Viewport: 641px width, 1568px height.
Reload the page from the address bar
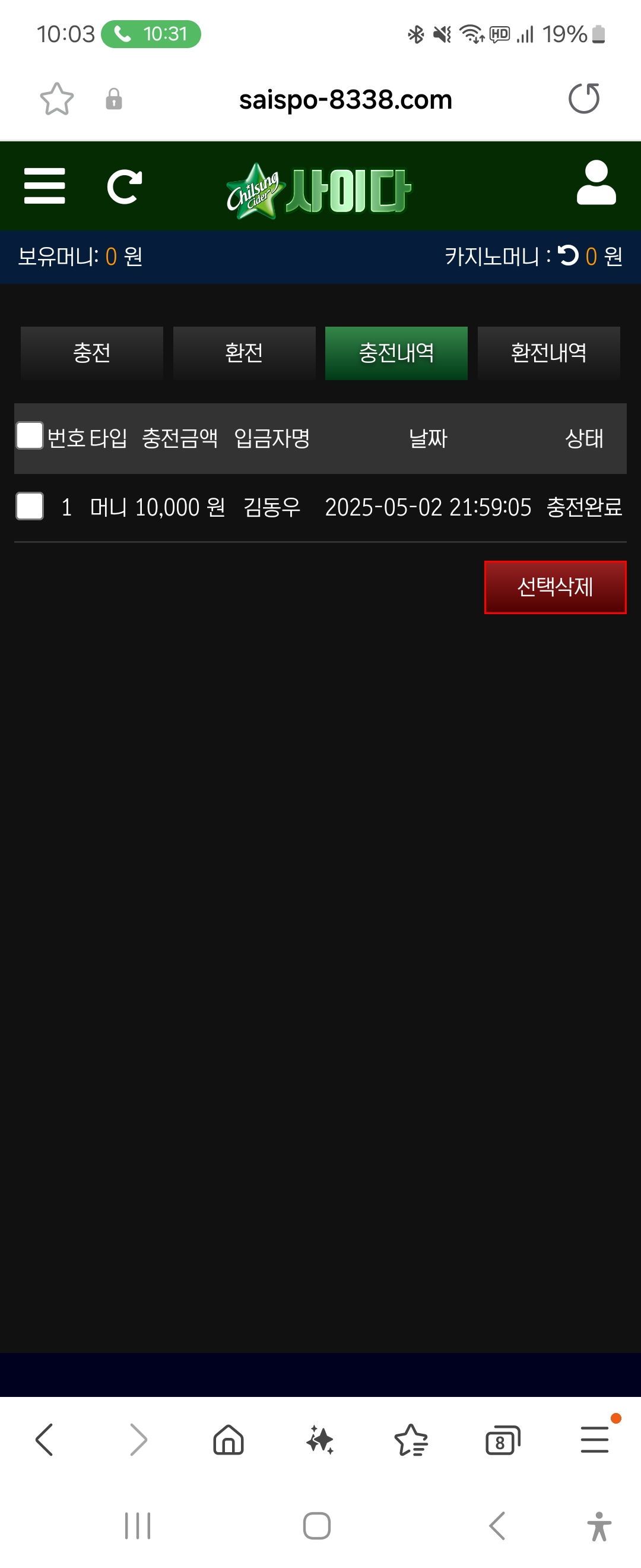(x=584, y=99)
